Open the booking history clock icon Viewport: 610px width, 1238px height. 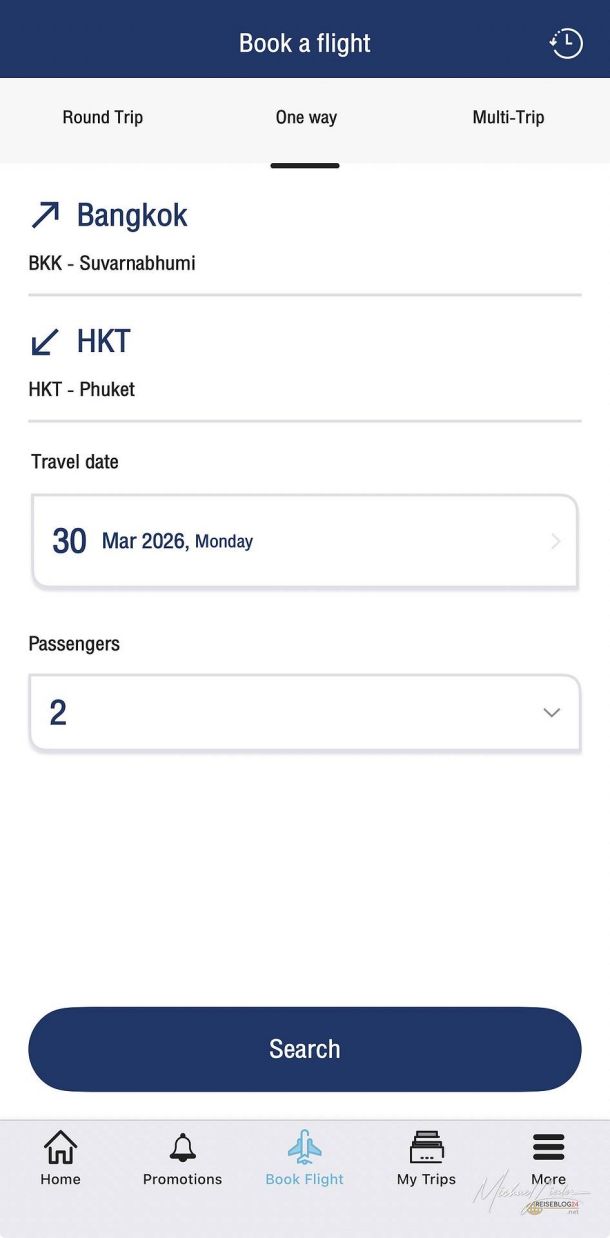click(566, 43)
